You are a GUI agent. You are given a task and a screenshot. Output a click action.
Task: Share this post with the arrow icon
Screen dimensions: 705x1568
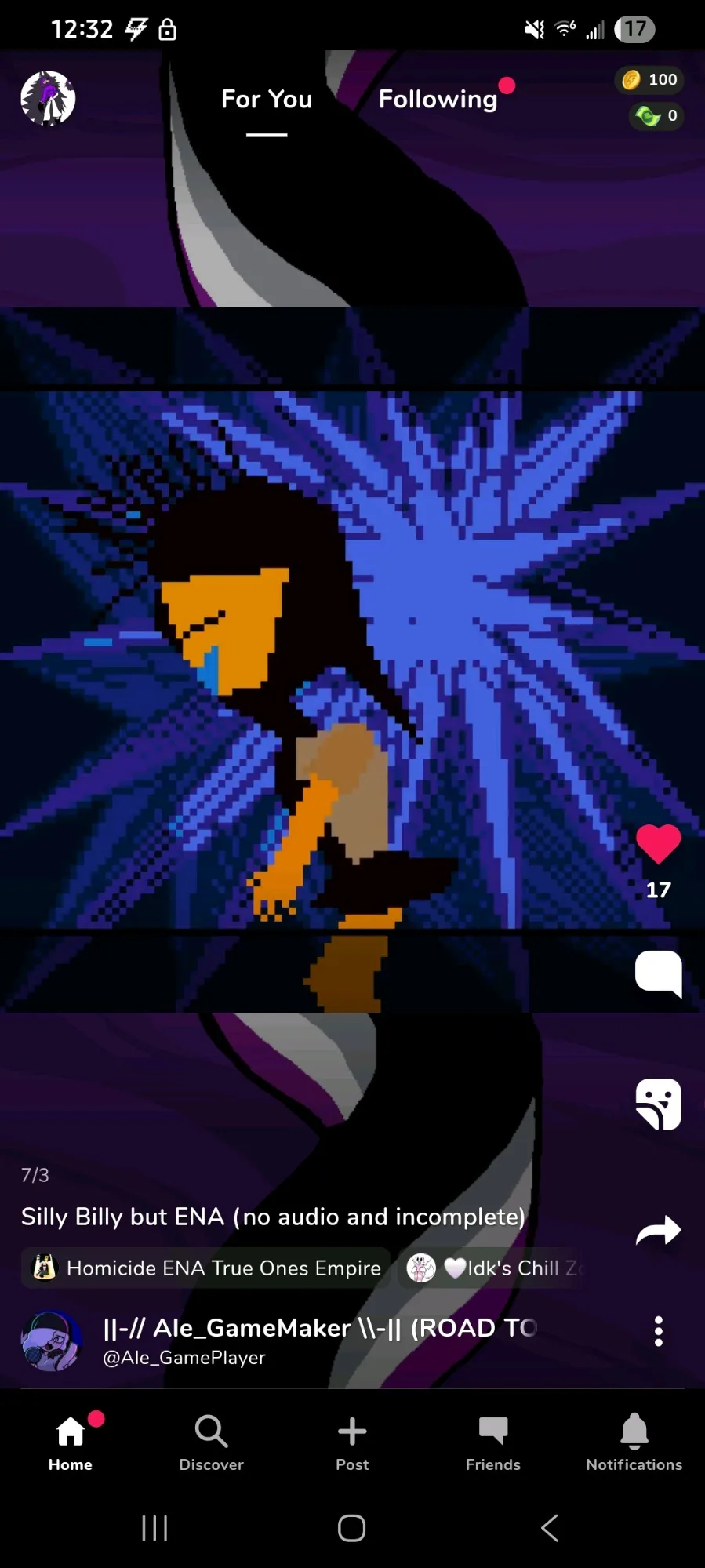coord(658,1230)
